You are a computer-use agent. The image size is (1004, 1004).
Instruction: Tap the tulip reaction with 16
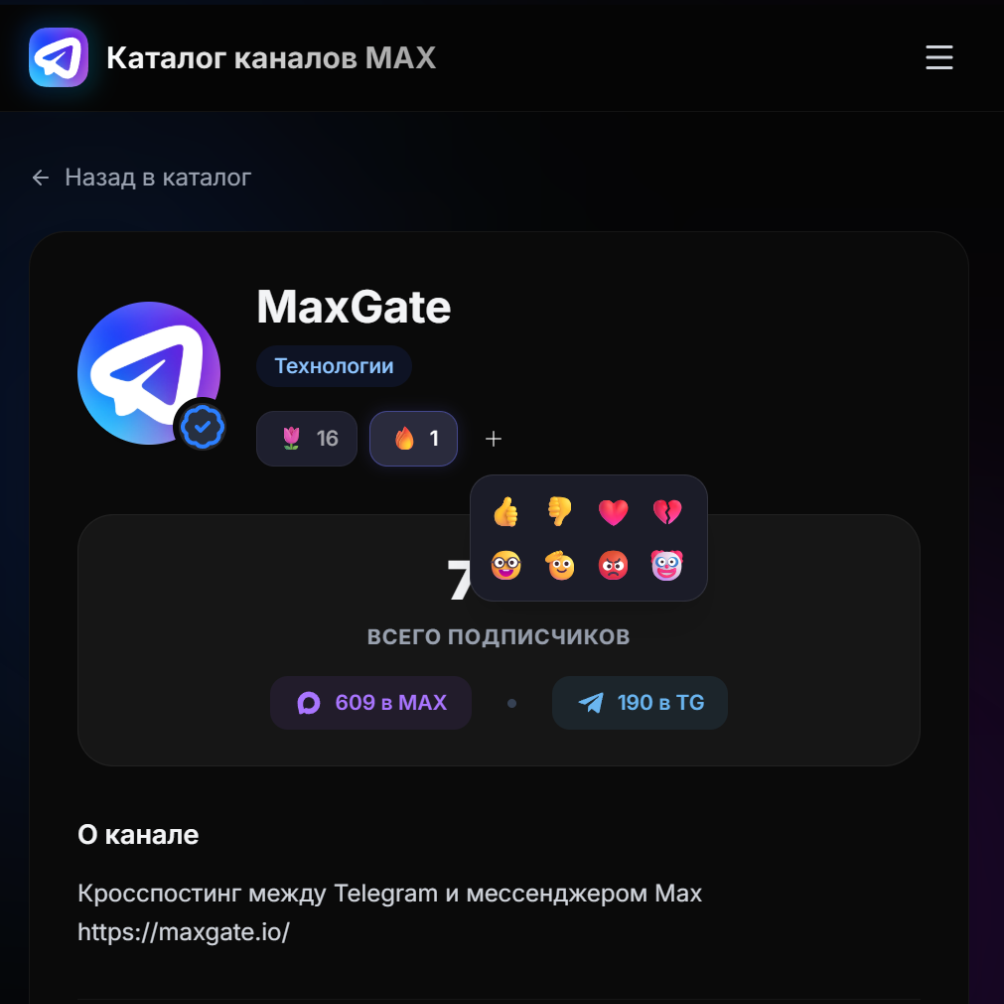tap(307, 438)
